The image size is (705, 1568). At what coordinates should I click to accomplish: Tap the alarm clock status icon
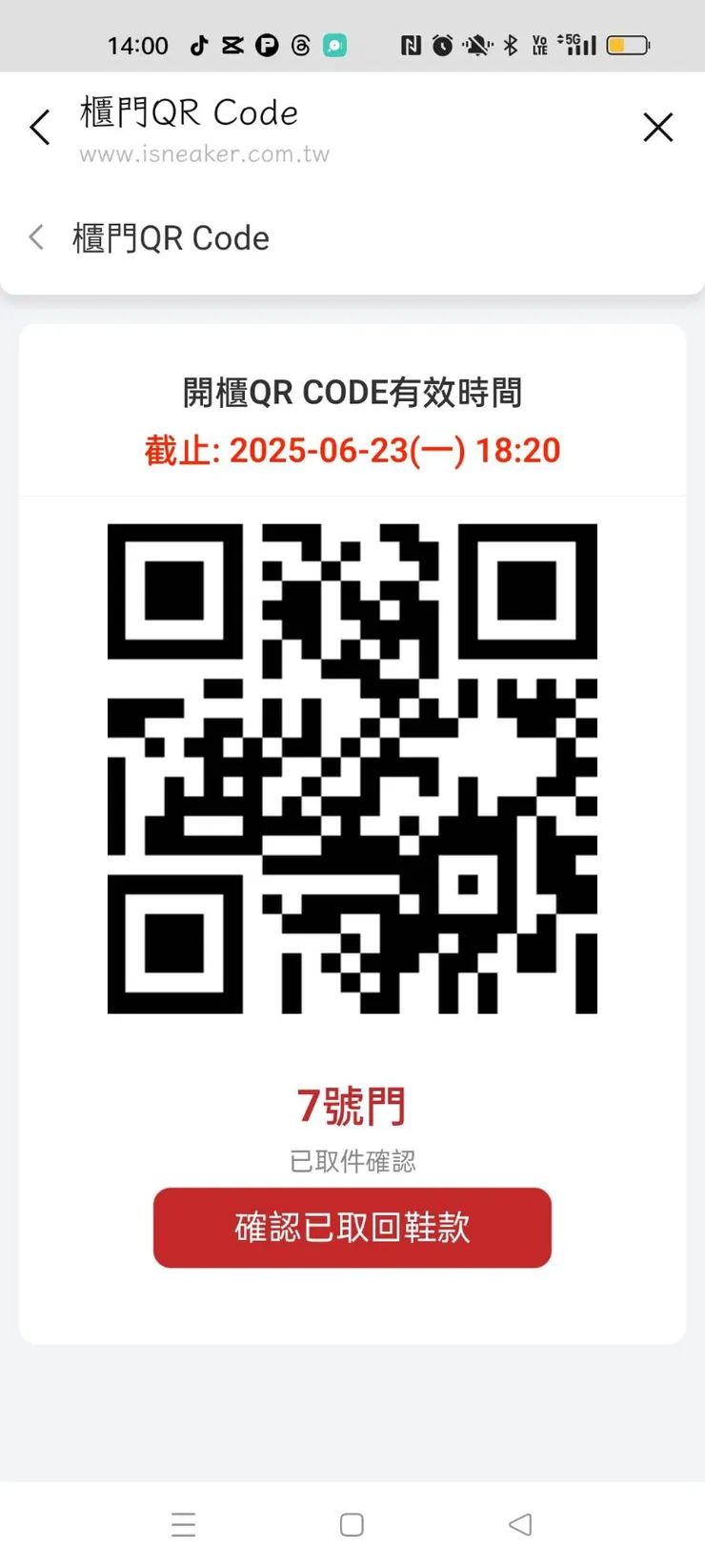coord(442,45)
